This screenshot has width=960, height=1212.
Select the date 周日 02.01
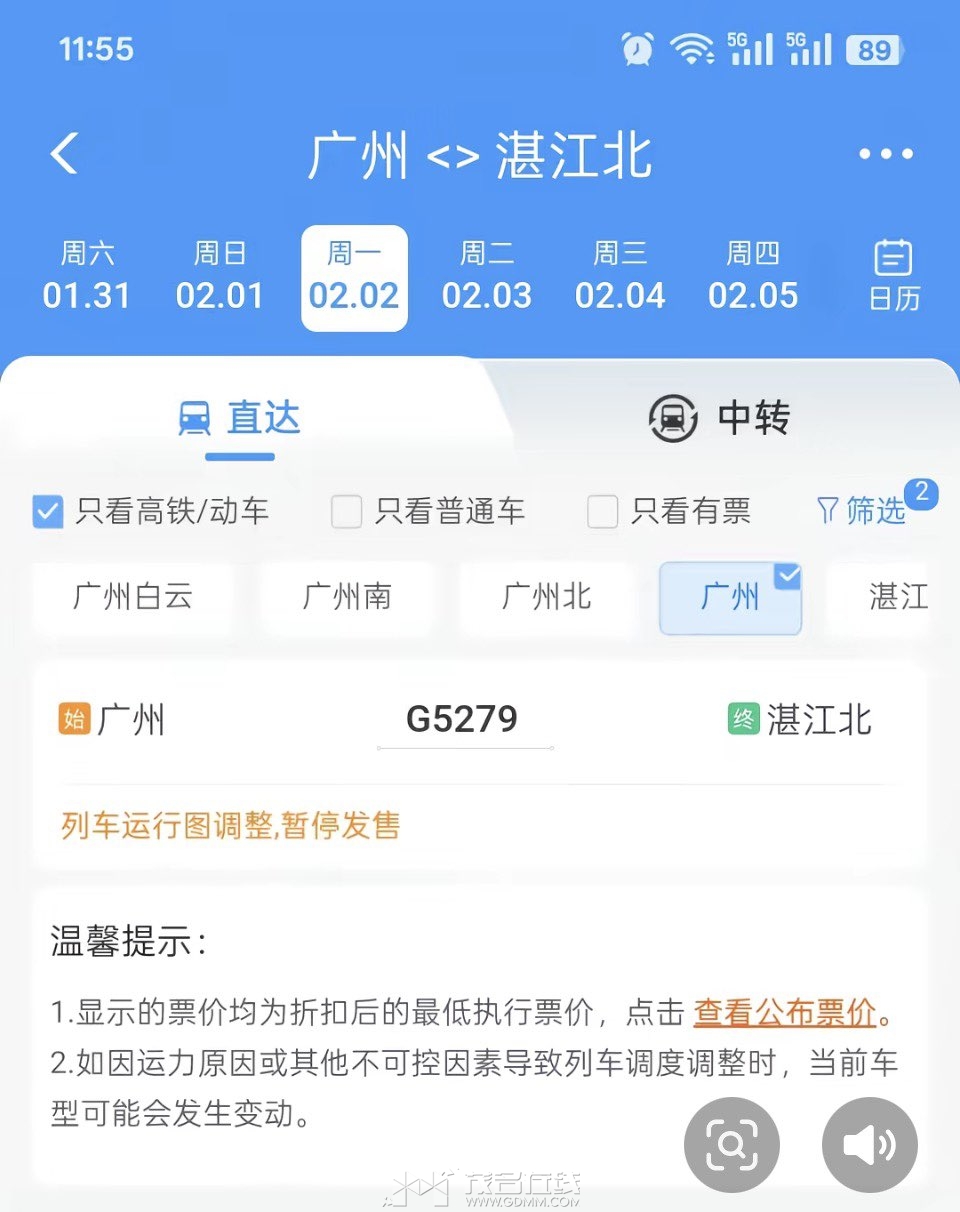220,277
